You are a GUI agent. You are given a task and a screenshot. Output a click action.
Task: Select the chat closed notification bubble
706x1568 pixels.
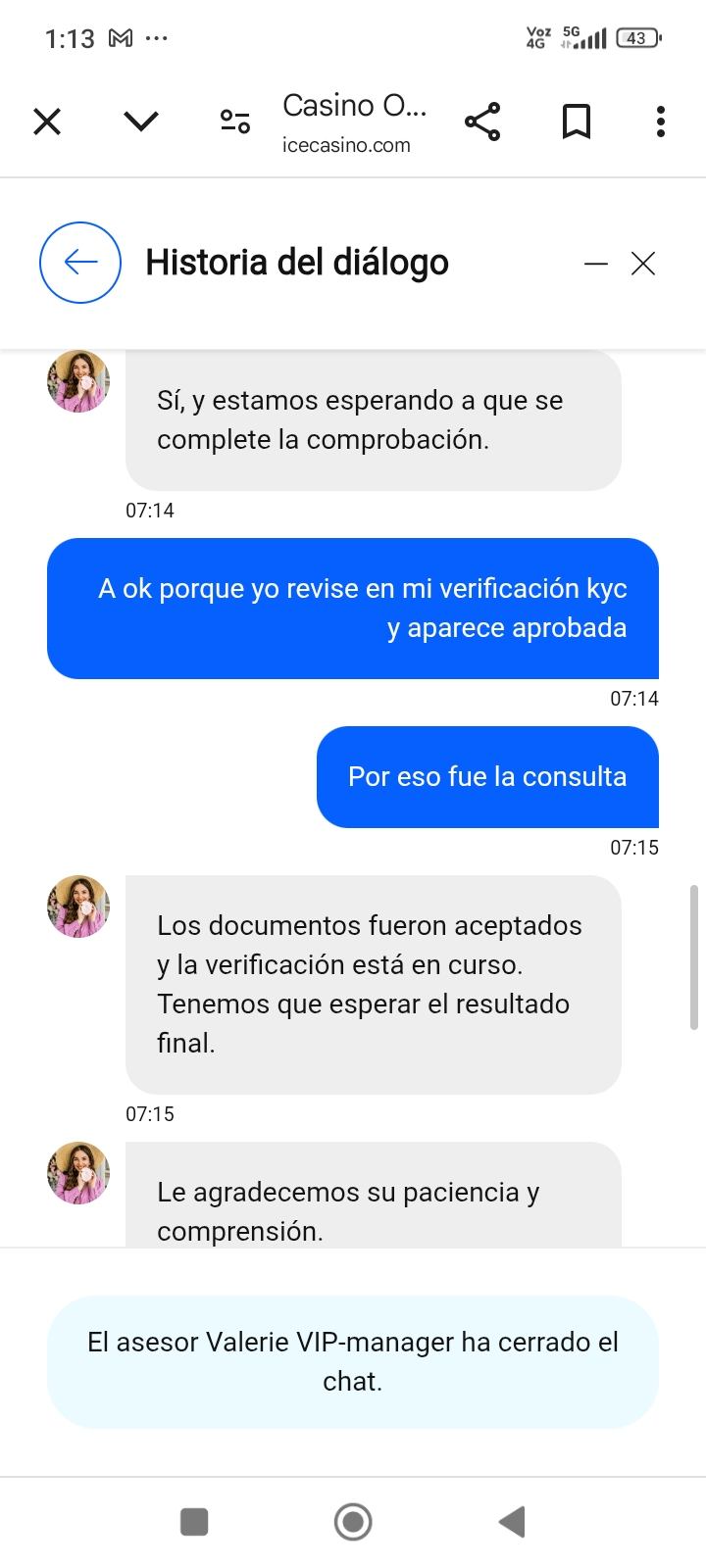pyautogui.click(x=353, y=1361)
